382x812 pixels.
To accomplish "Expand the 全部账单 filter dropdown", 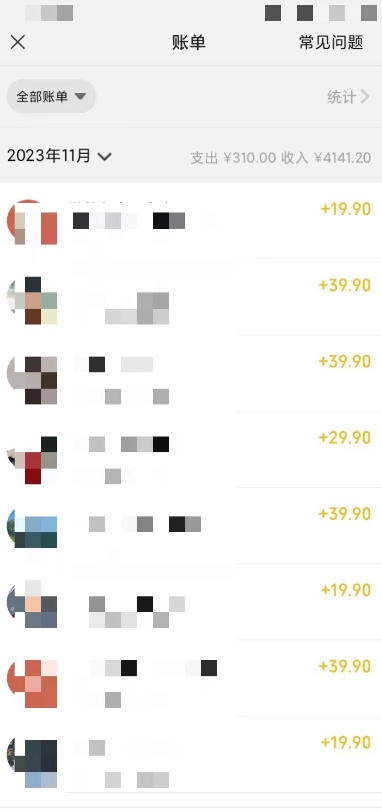I will (51, 96).
